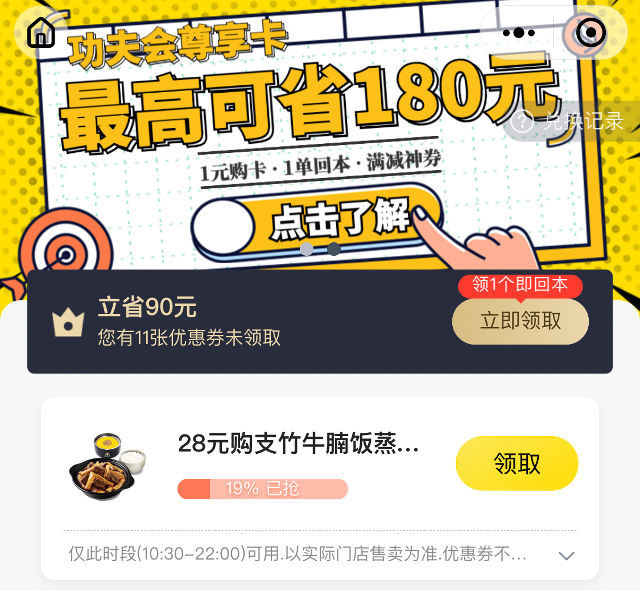Close the mini program with circle icon
Viewport: 640px width, 591px height.
[x=591, y=33]
